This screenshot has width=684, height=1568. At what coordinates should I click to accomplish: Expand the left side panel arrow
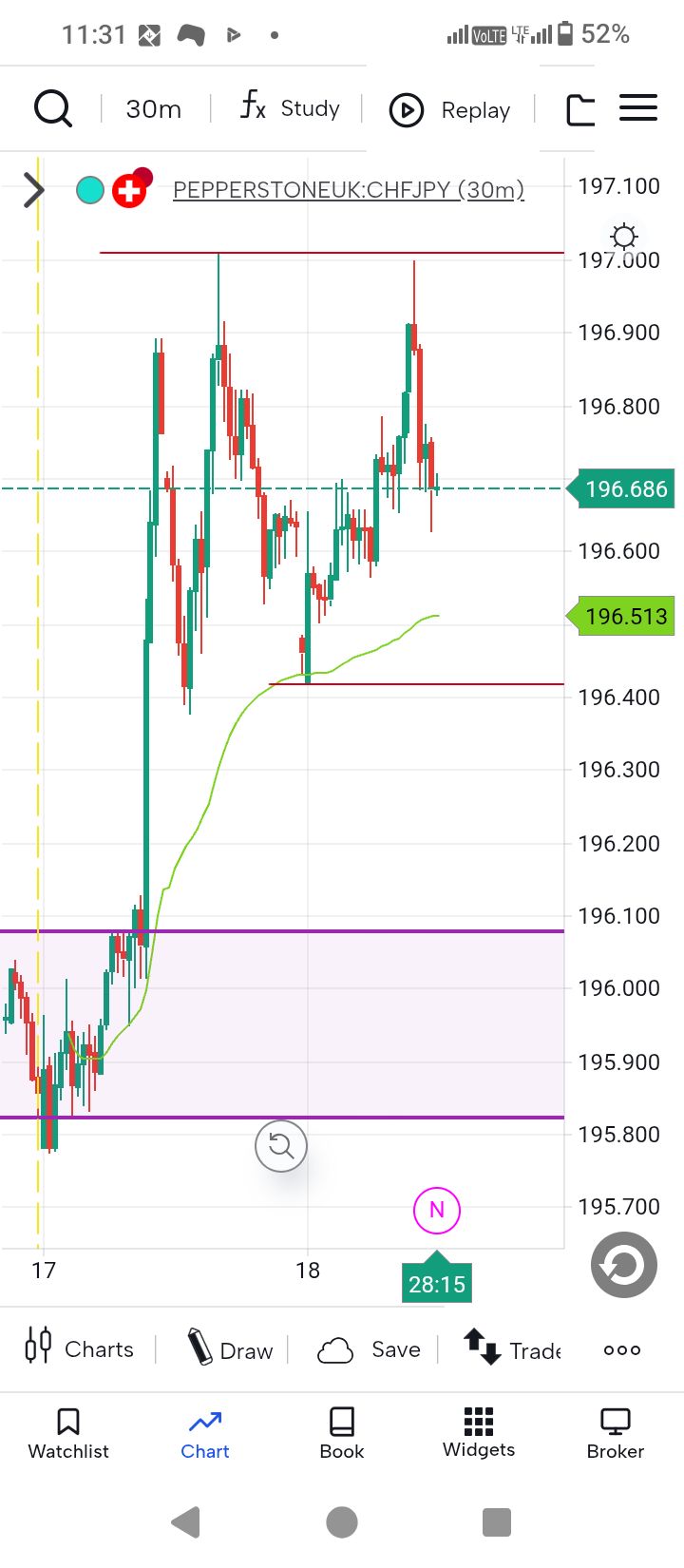34,190
